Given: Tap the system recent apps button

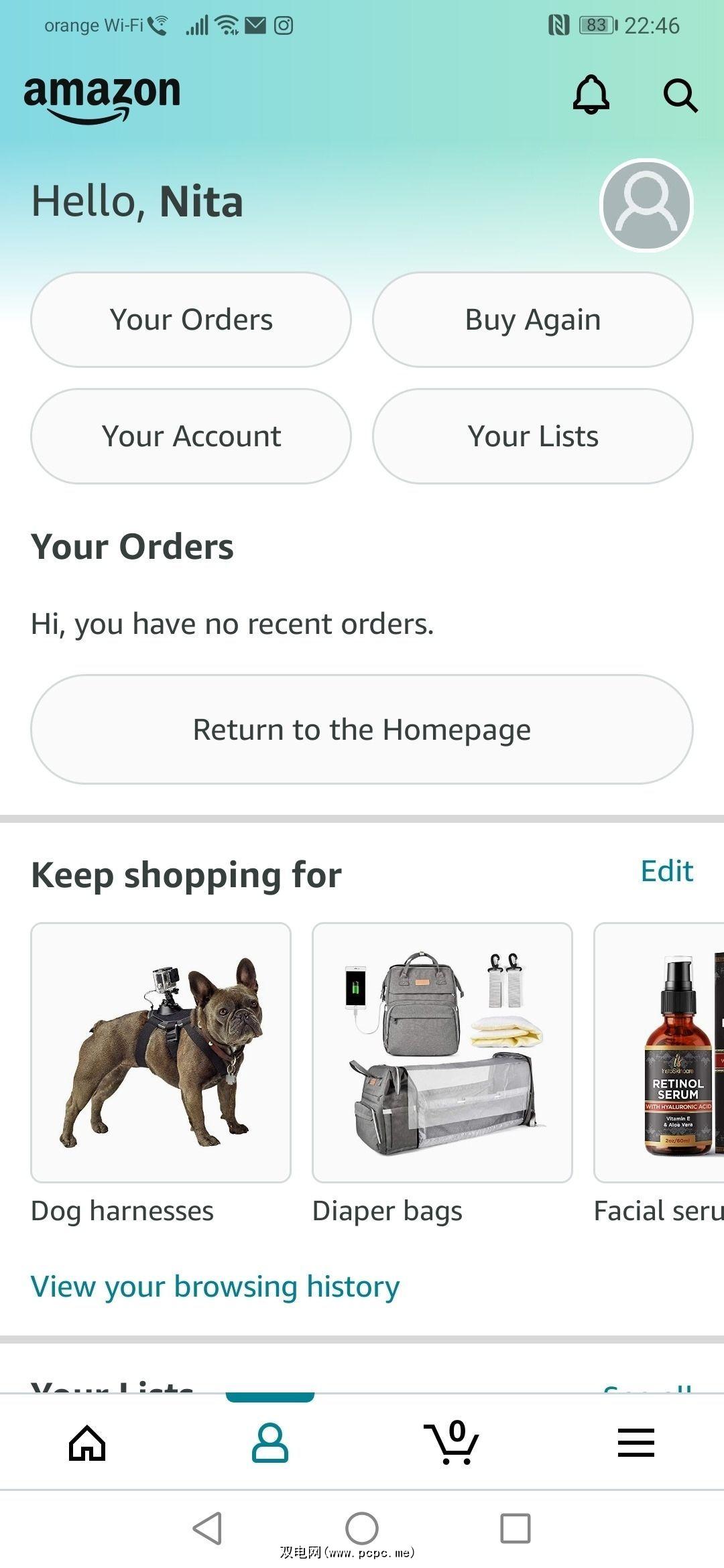Looking at the screenshot, I should 515,1528.
